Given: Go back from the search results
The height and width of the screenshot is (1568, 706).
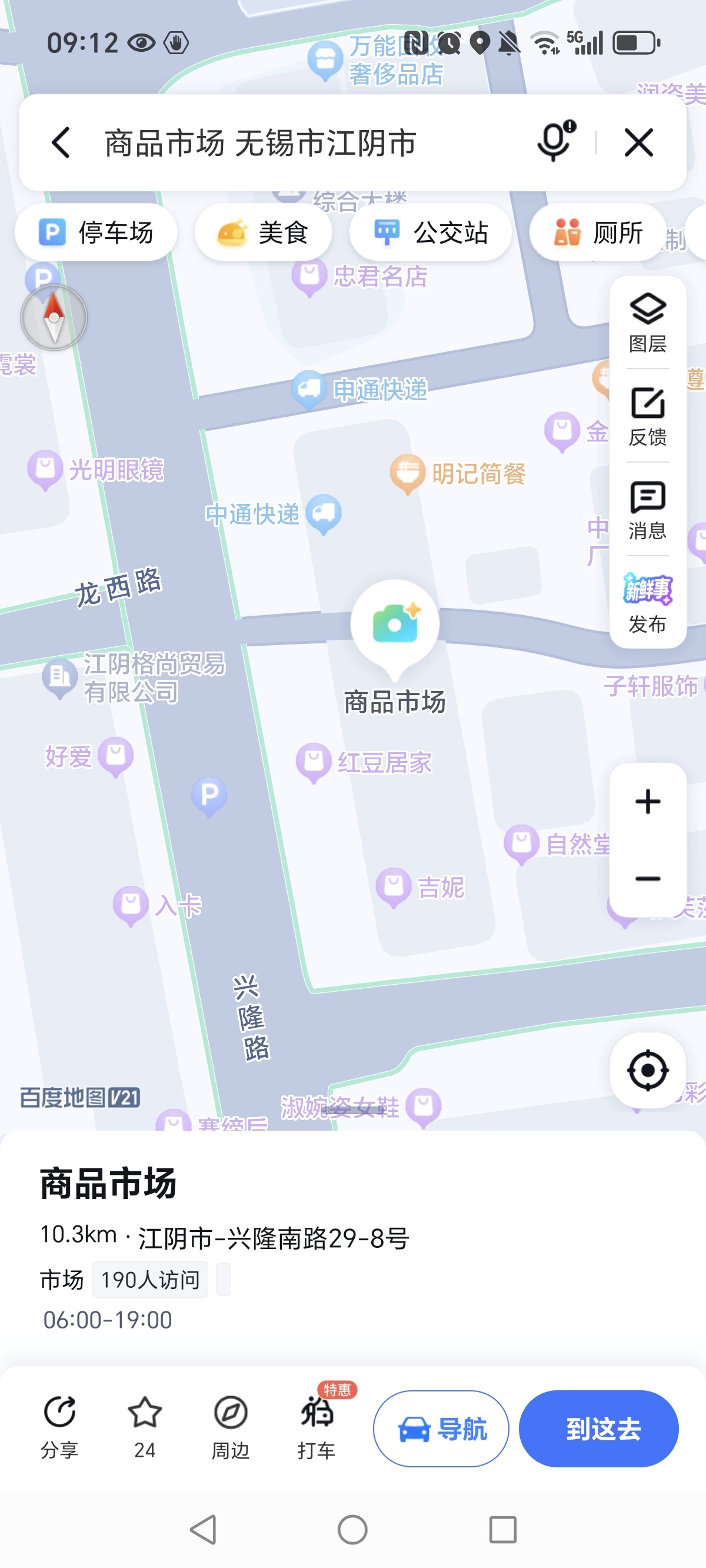Looking at the screenshot, I should tap(61, 143).
